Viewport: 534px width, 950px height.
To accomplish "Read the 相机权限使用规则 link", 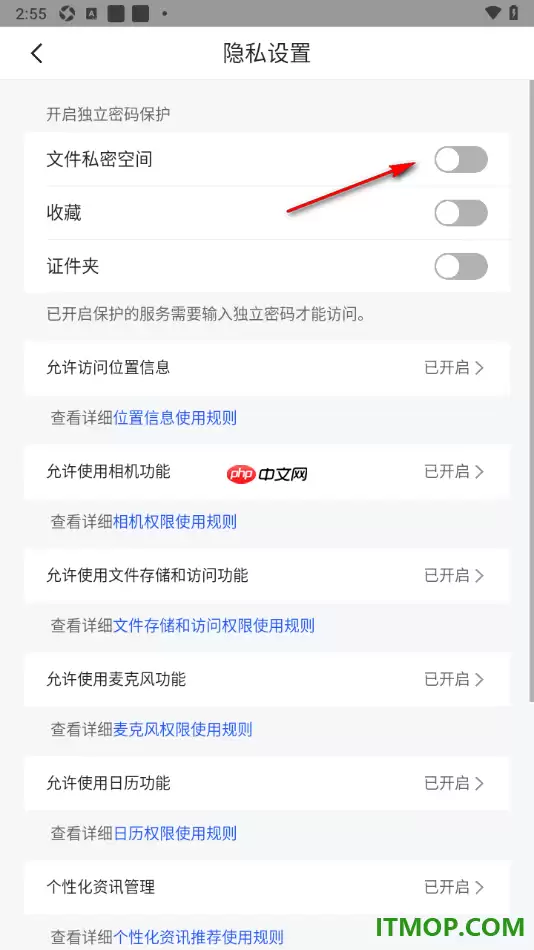I will (x=175, y=522).
